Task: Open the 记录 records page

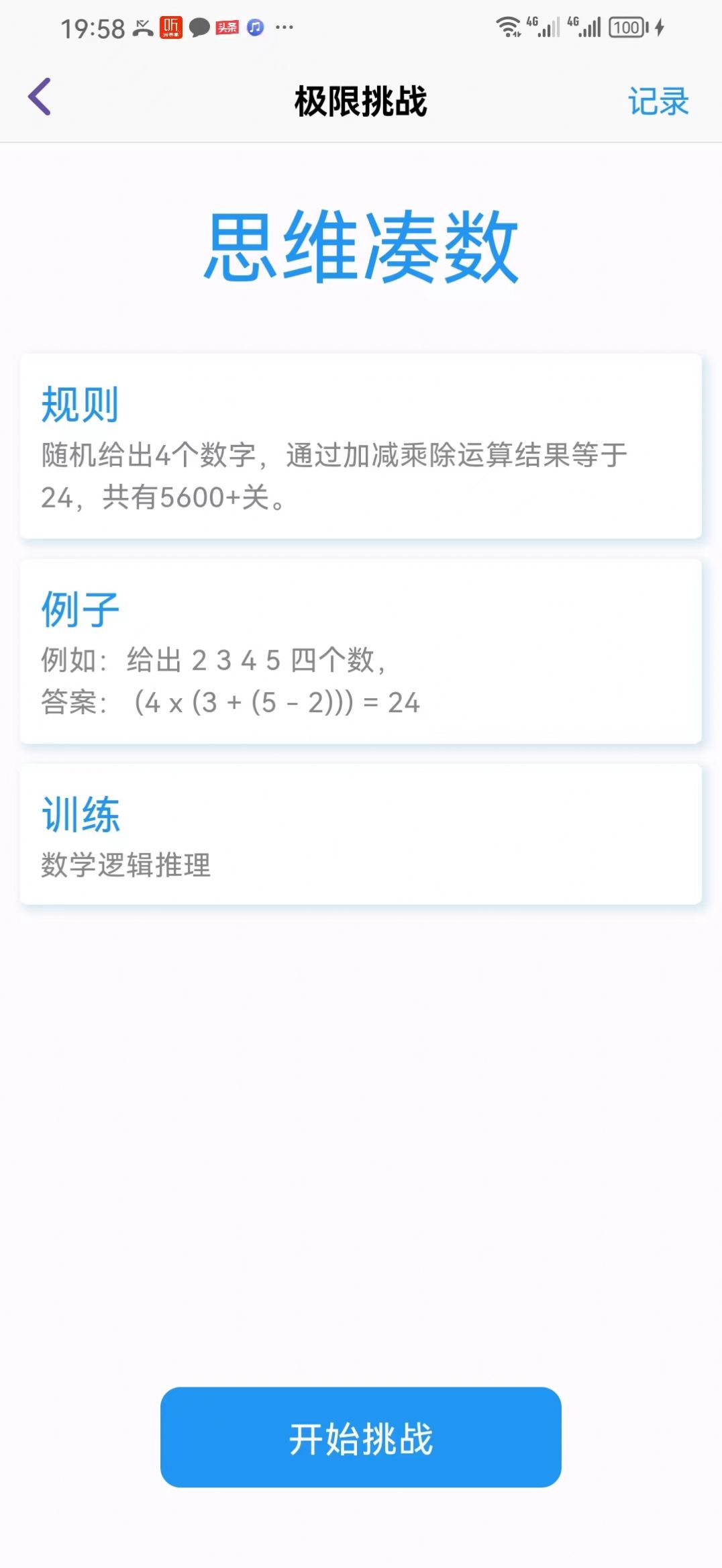Action: coord(658,101)
